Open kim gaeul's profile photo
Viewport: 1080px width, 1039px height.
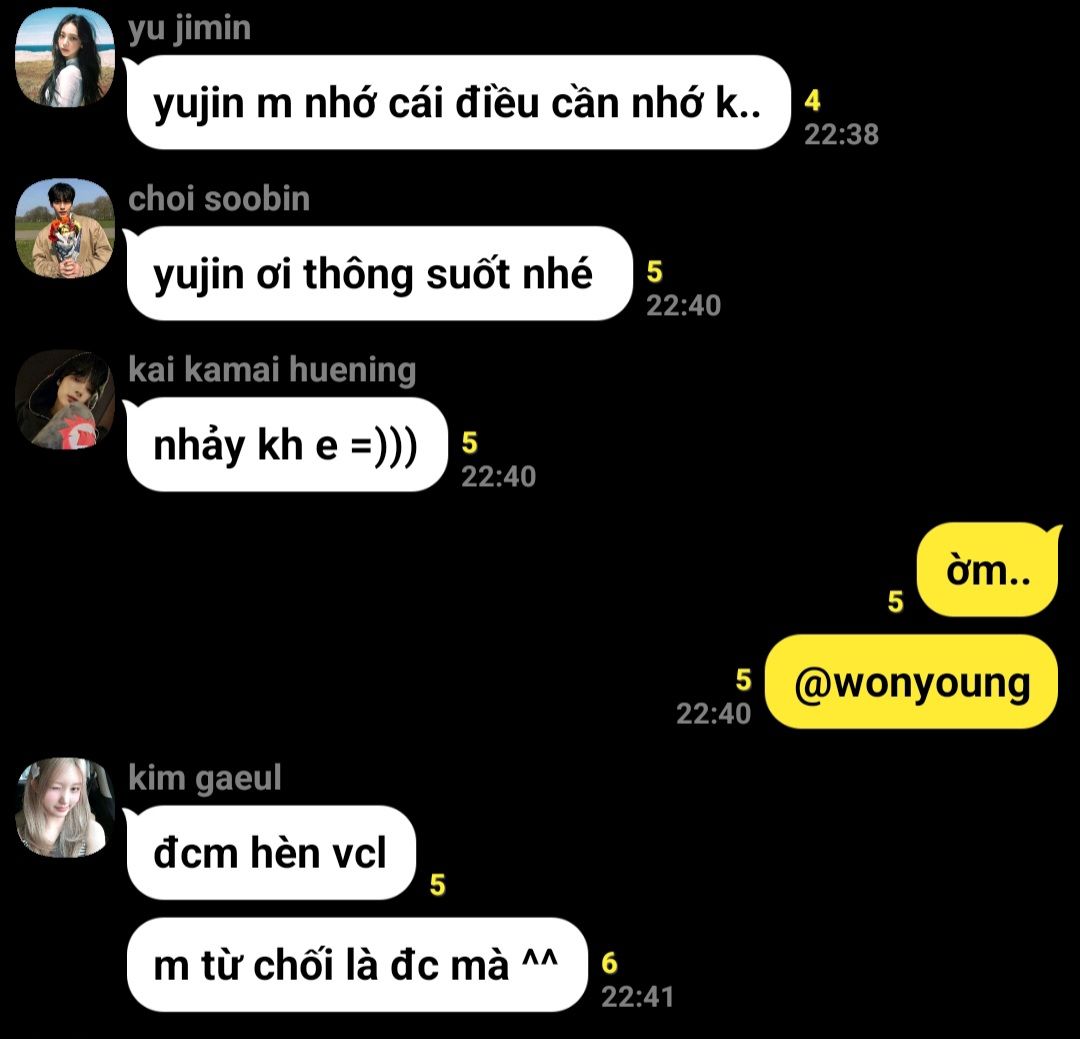pyautogui.click(x=65, y=807)
